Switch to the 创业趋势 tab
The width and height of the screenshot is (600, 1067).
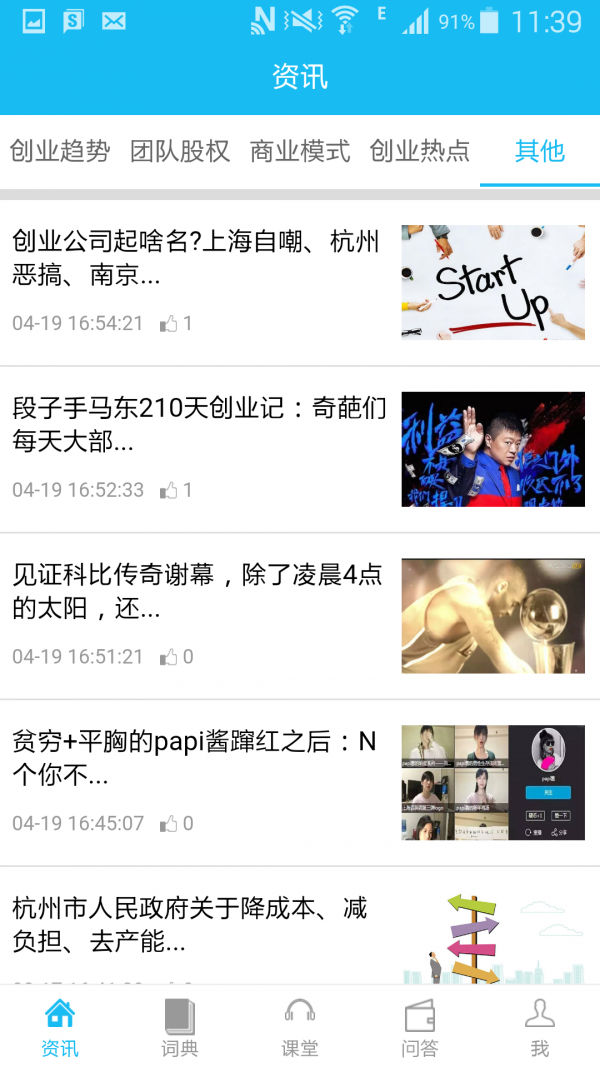pyautogui.click(x=60, y=151)
